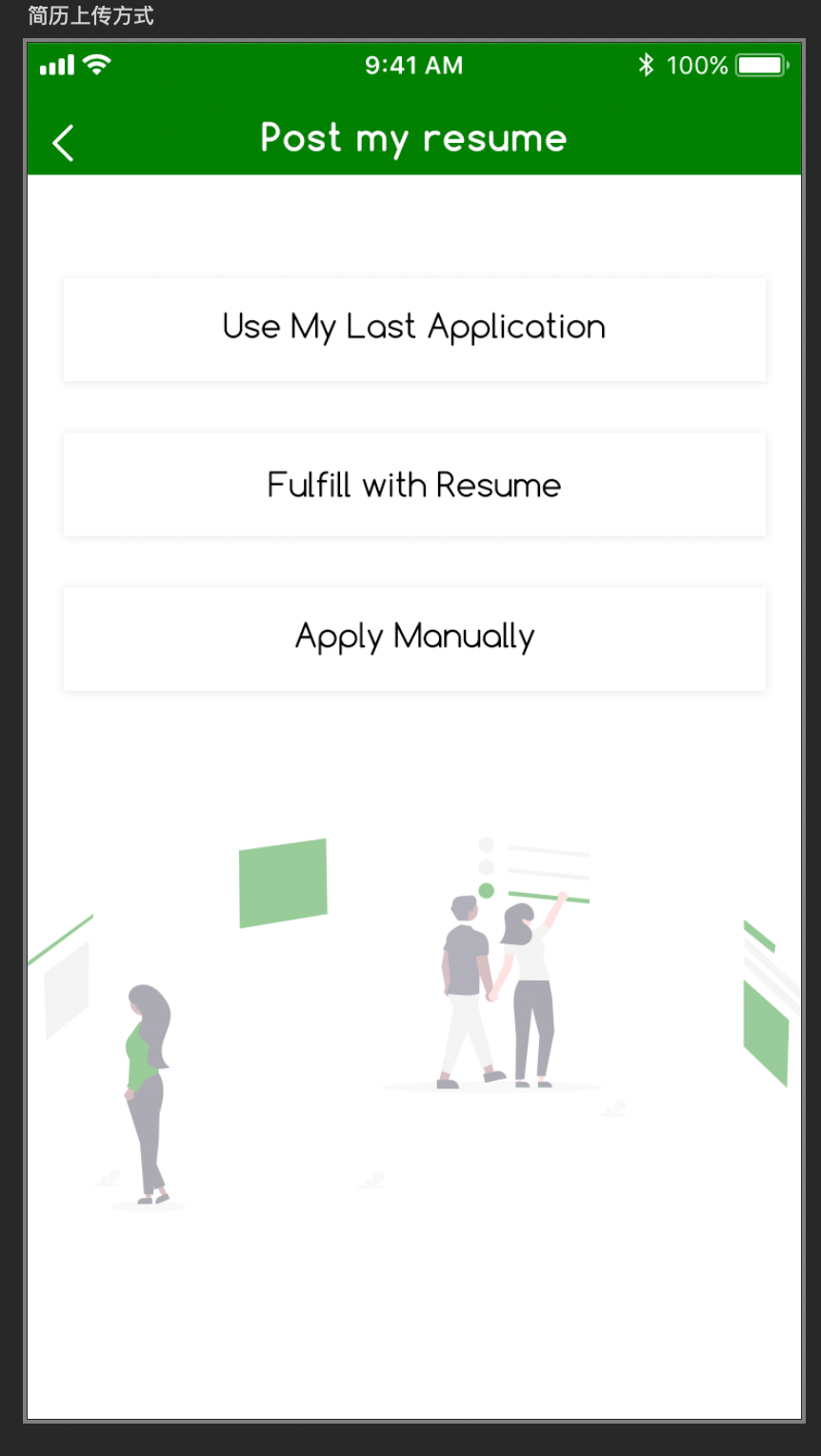
Task: Go back using the header arrow
Action: click(x=63, y=143)
